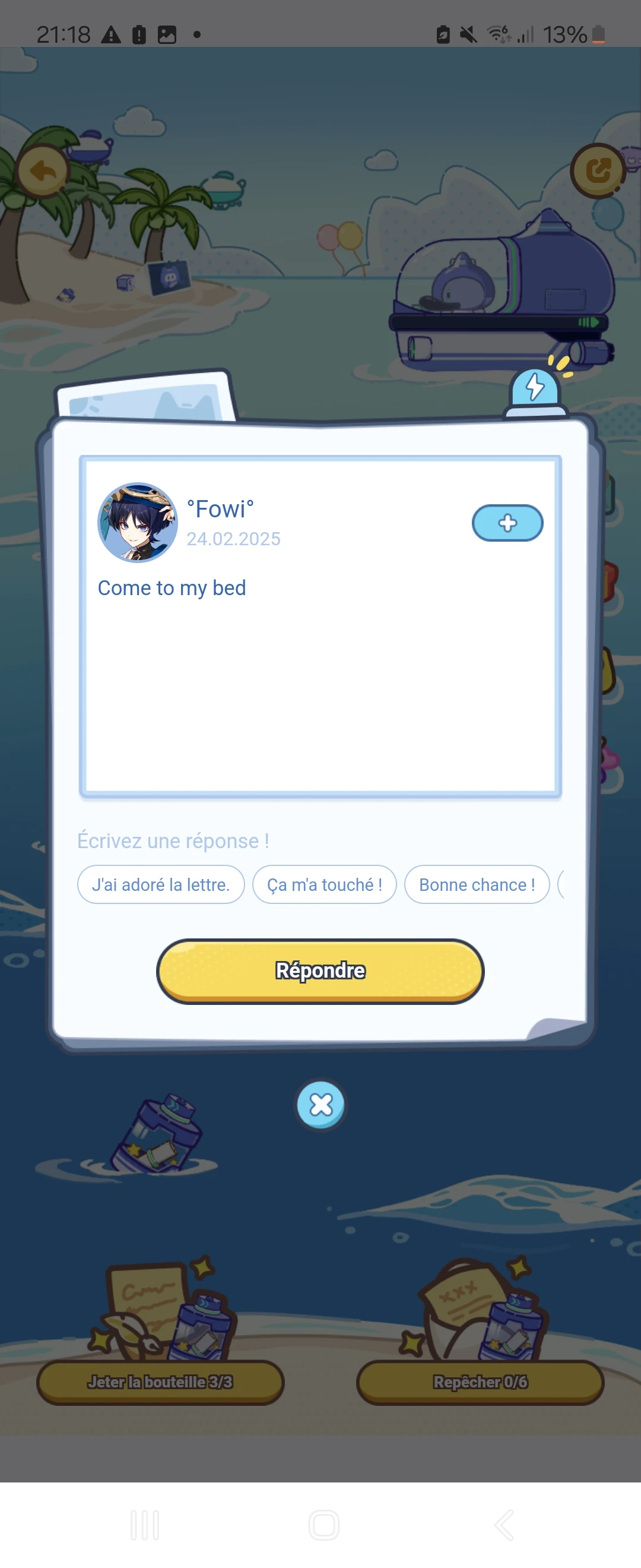Go back with the system back button
Image resolution: width=641 pixels, height=1568 pixels.
504,1525
